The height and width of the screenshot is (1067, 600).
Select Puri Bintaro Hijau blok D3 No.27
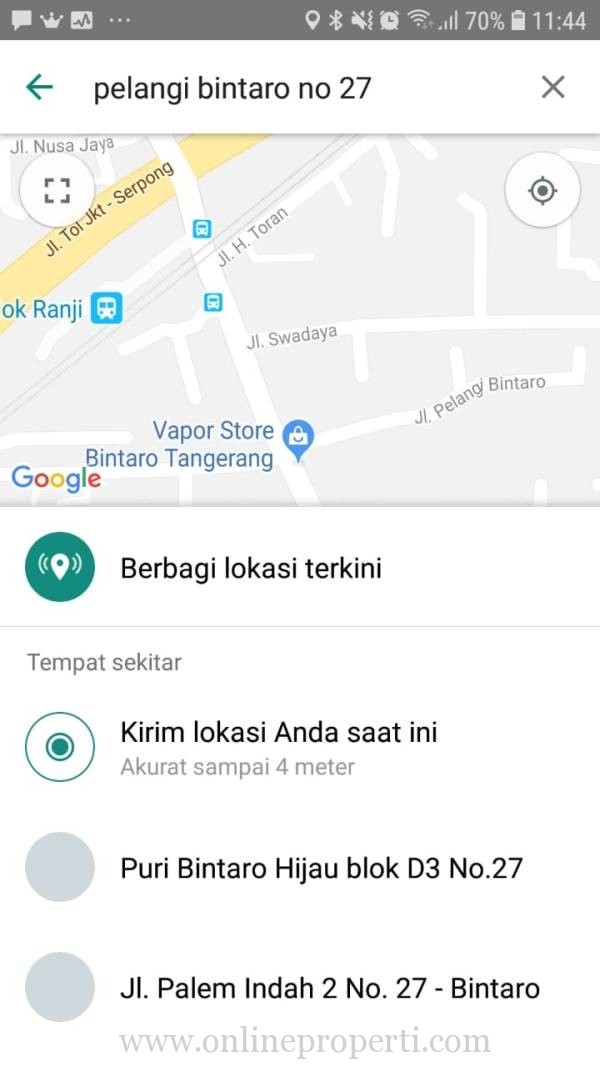(300, 867)
